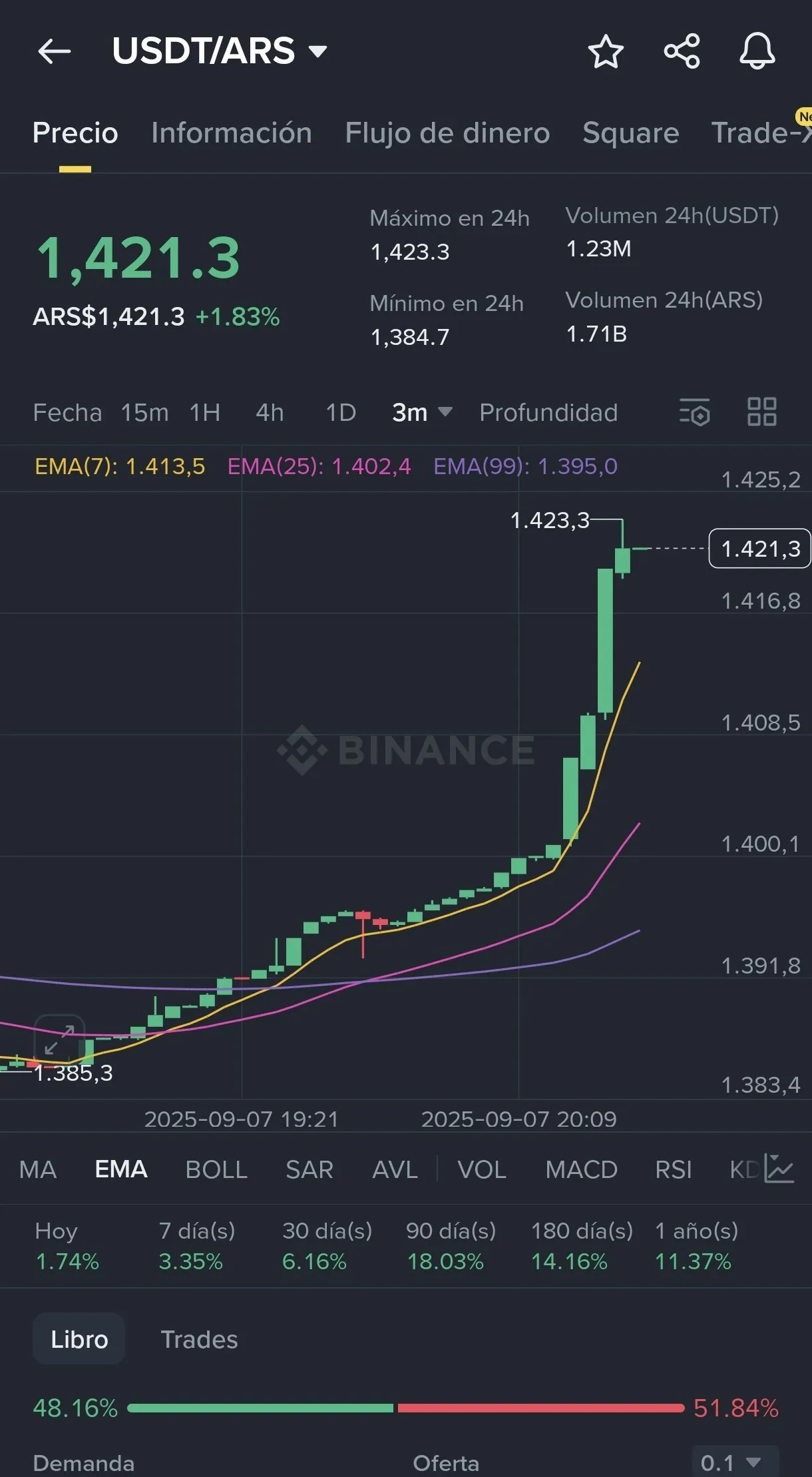Enable the BOLL indicator
The height and width of the screenshot is (1477, 812).
216,1170
